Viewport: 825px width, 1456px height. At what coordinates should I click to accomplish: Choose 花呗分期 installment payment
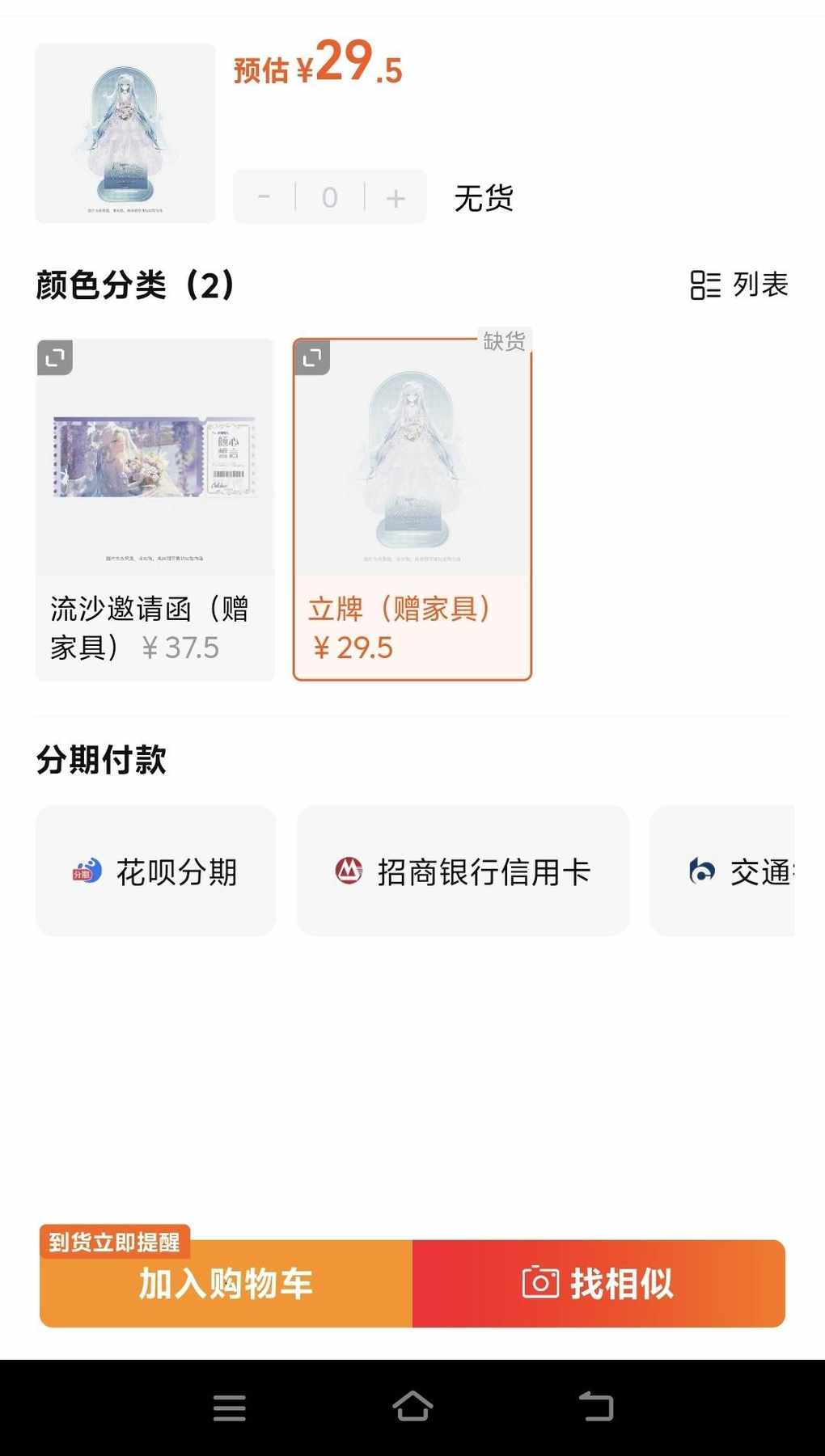[x=156, y=871]
